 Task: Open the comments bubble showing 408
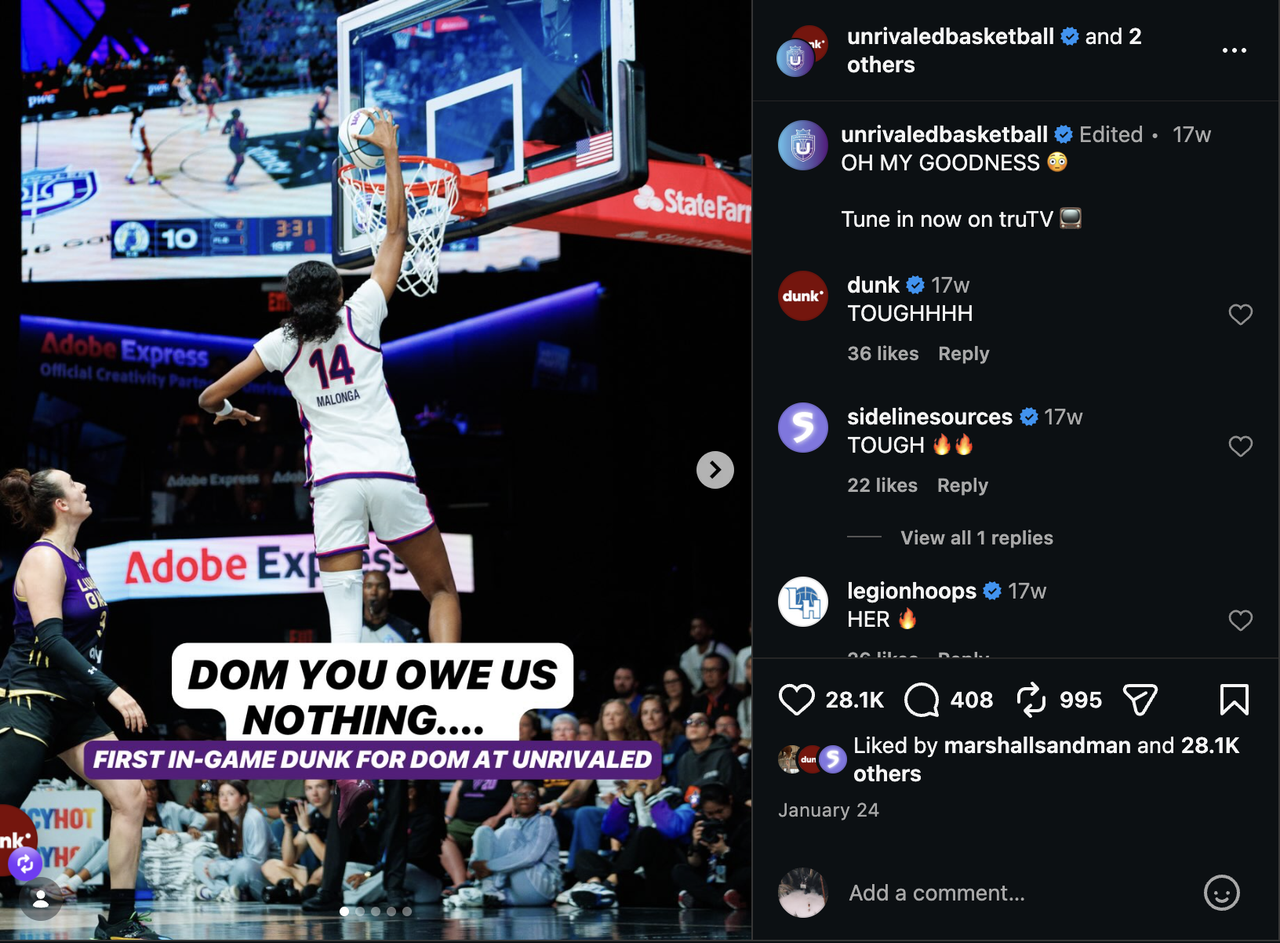(x=921, y=700)
